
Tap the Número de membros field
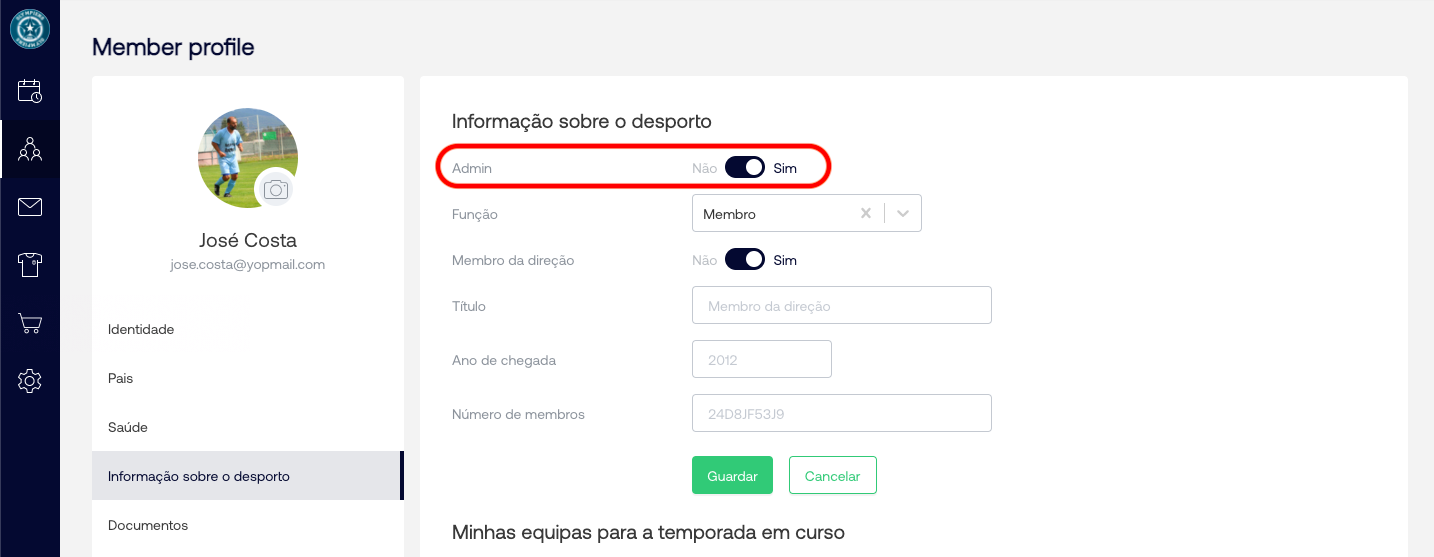pyautogui.click(x=841, y=413)
